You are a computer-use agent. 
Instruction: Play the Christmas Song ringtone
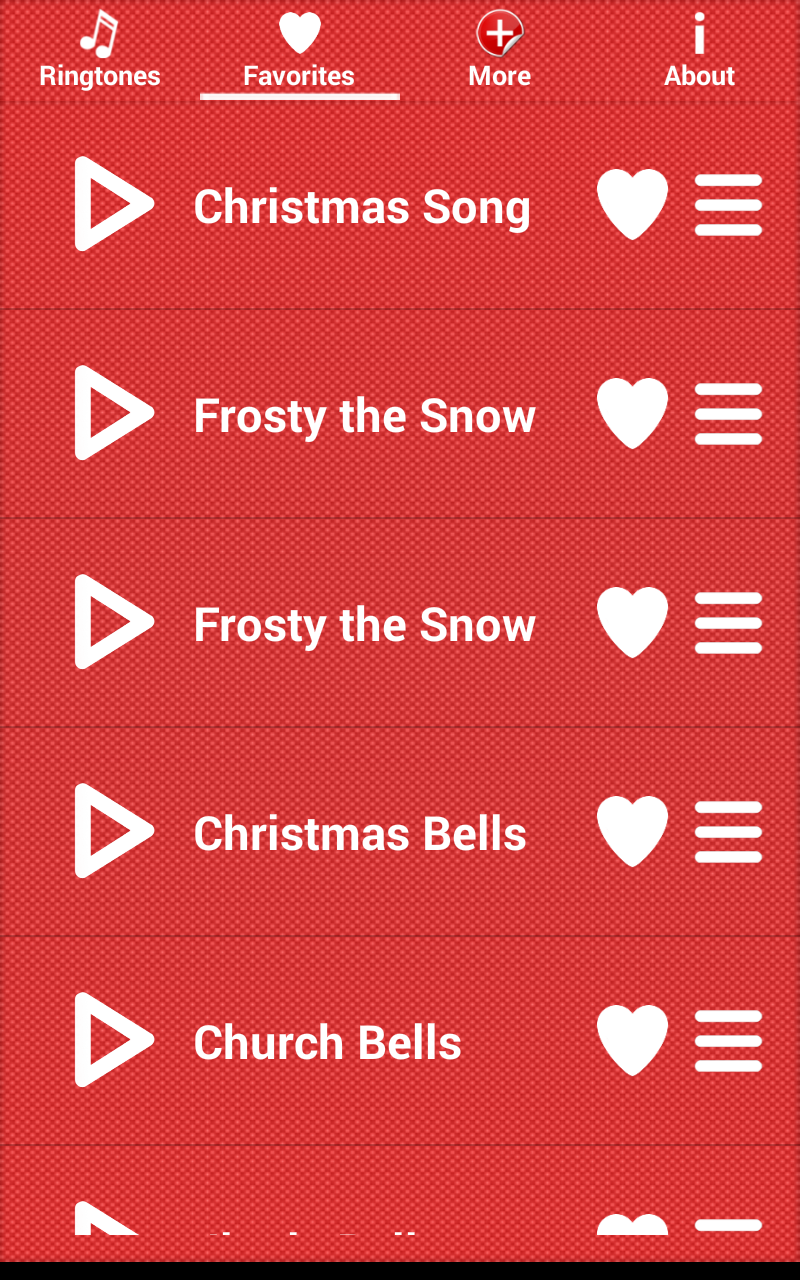[x=112, y=204]
